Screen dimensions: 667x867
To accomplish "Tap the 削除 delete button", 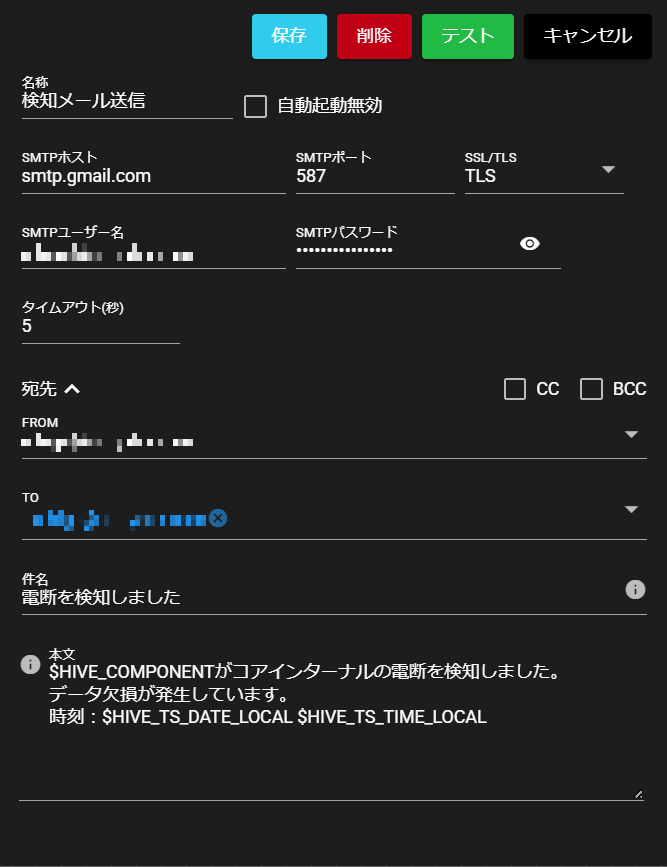I will pos(374,36).
